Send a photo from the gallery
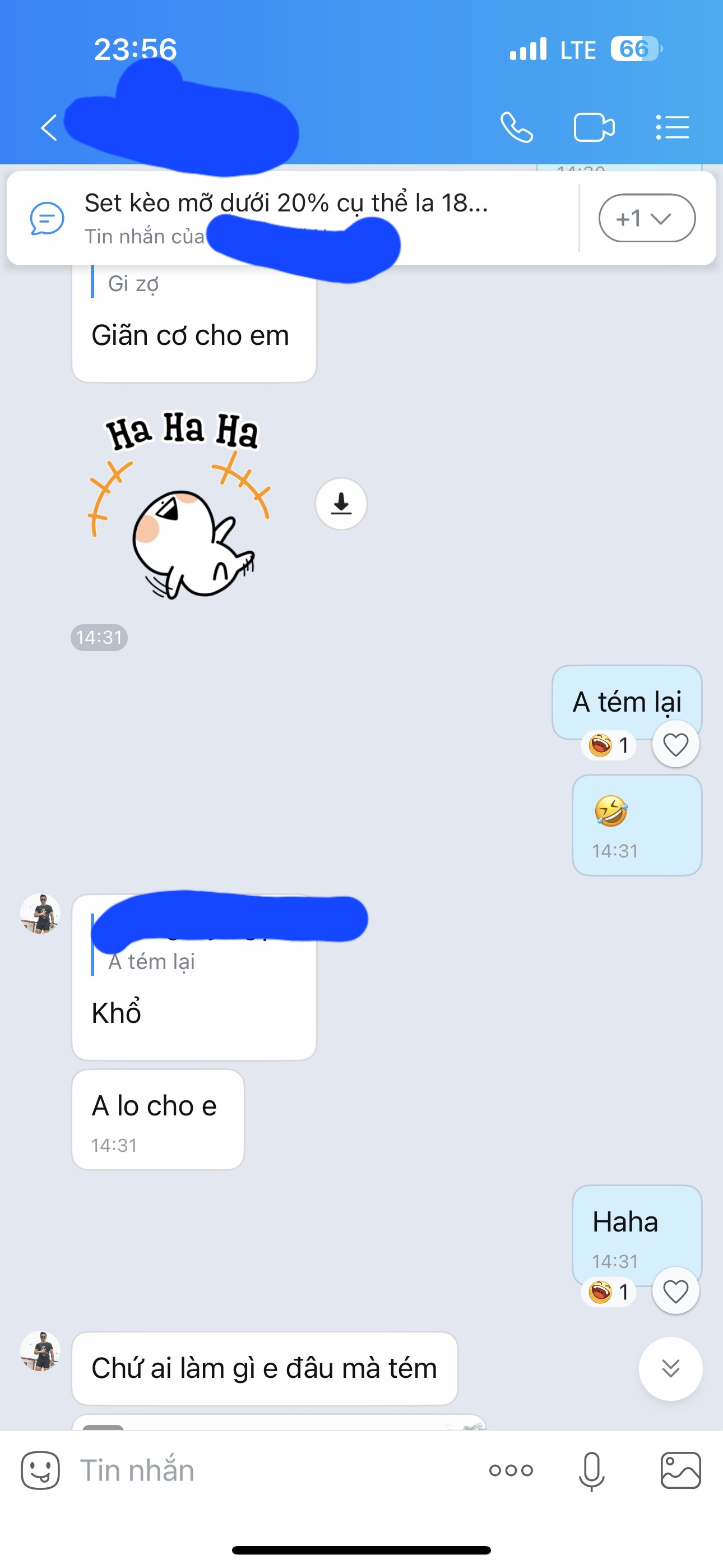723x1568 pixels. tap(680, 1470)
